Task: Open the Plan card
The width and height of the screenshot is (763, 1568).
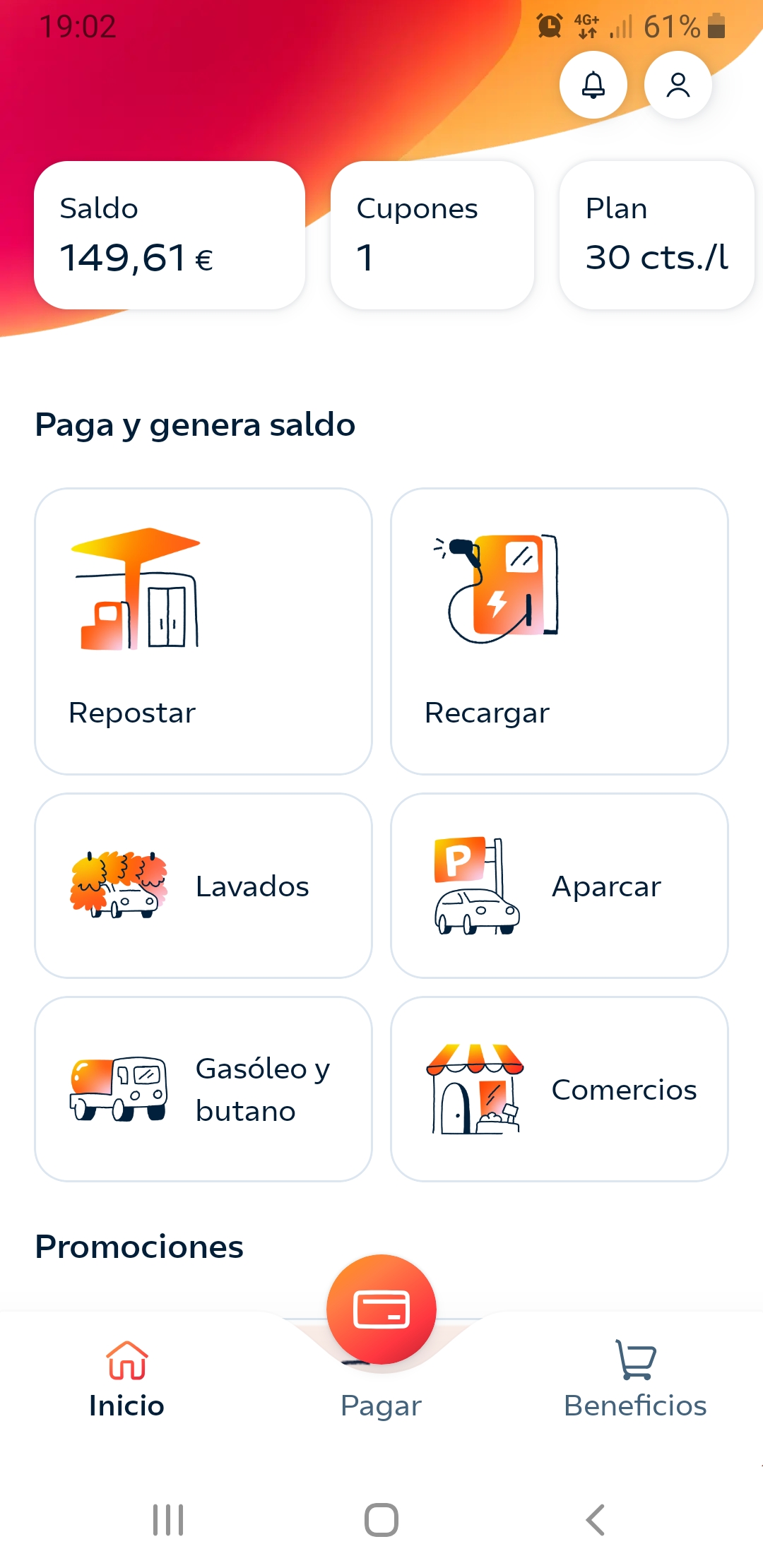Action: pyautogui.click(x=656, y=235)
